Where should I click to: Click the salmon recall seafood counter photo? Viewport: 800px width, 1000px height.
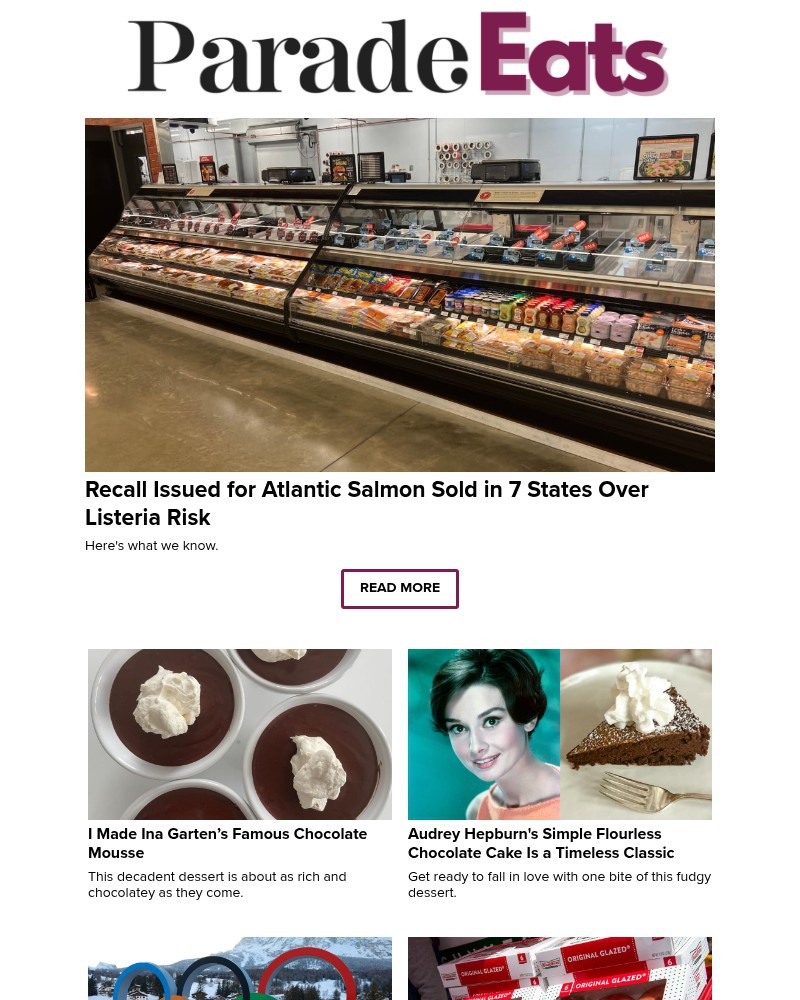[x=400, y=294]
